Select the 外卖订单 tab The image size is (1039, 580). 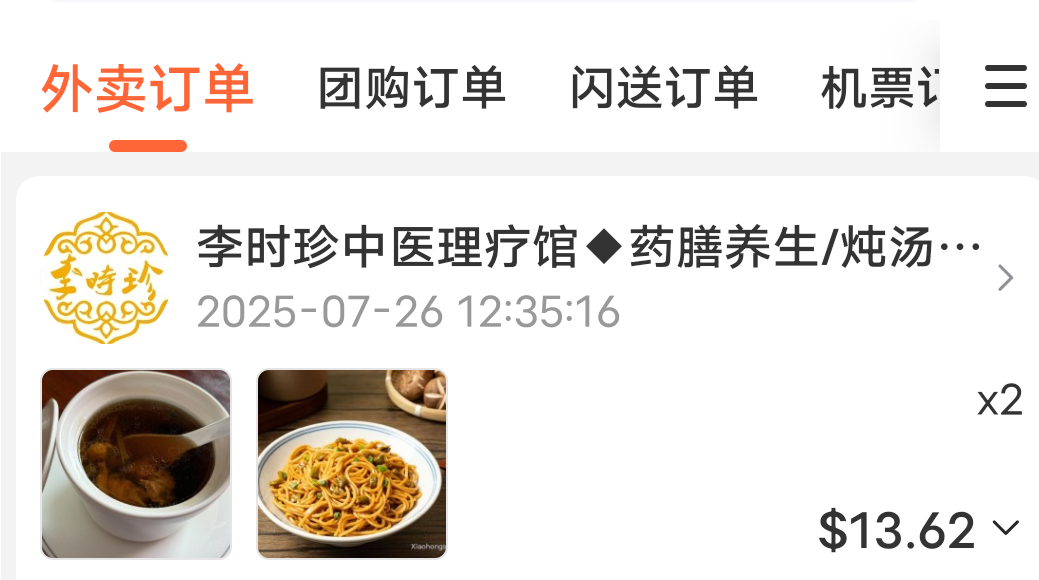pyautogui.click(x=147, y=89)
